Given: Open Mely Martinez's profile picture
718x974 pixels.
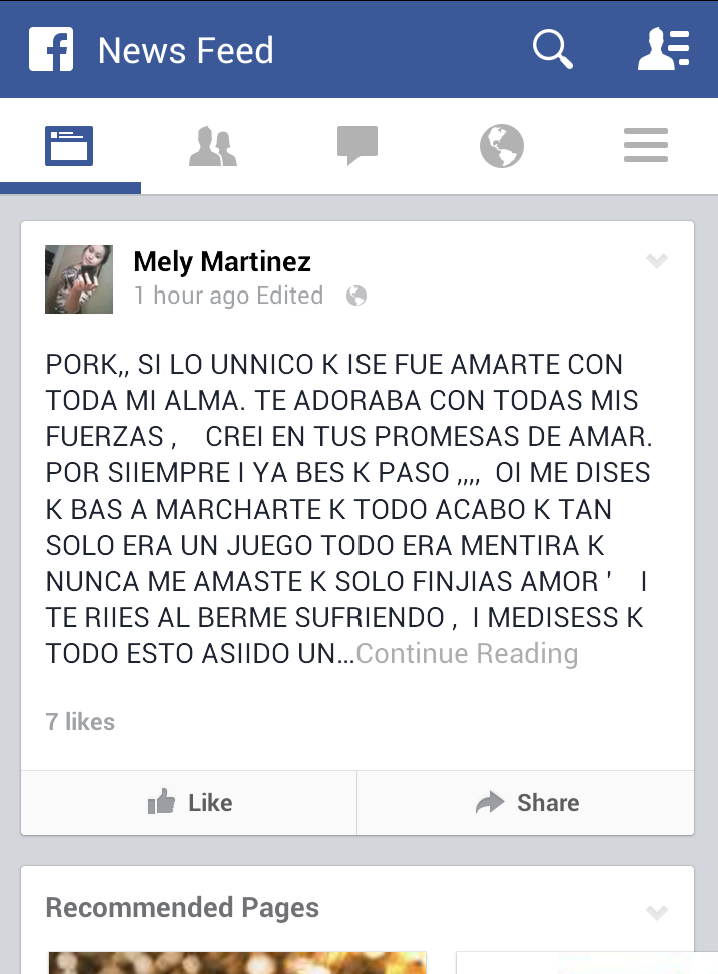Looking at the screenshot, I should 79,279.
